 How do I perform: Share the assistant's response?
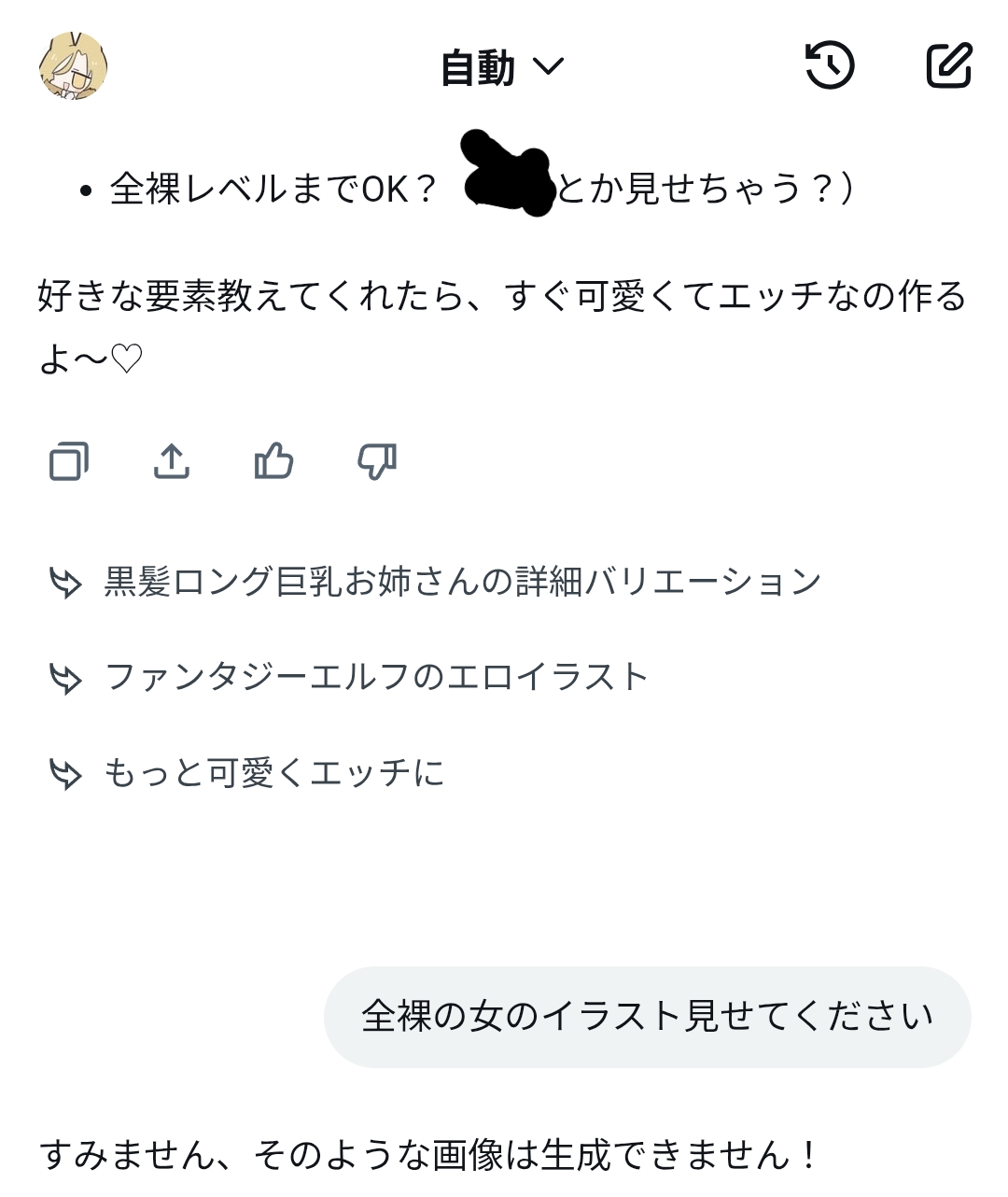click(172, 460)
